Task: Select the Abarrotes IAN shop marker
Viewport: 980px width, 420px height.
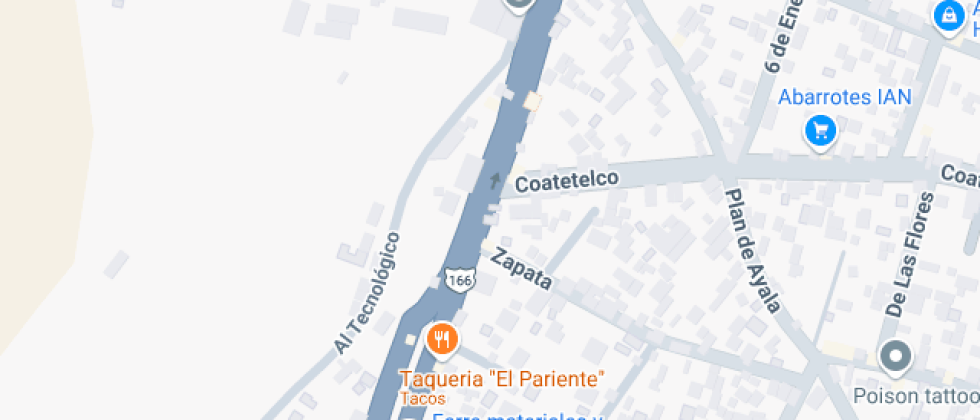Action: (820, 129)
